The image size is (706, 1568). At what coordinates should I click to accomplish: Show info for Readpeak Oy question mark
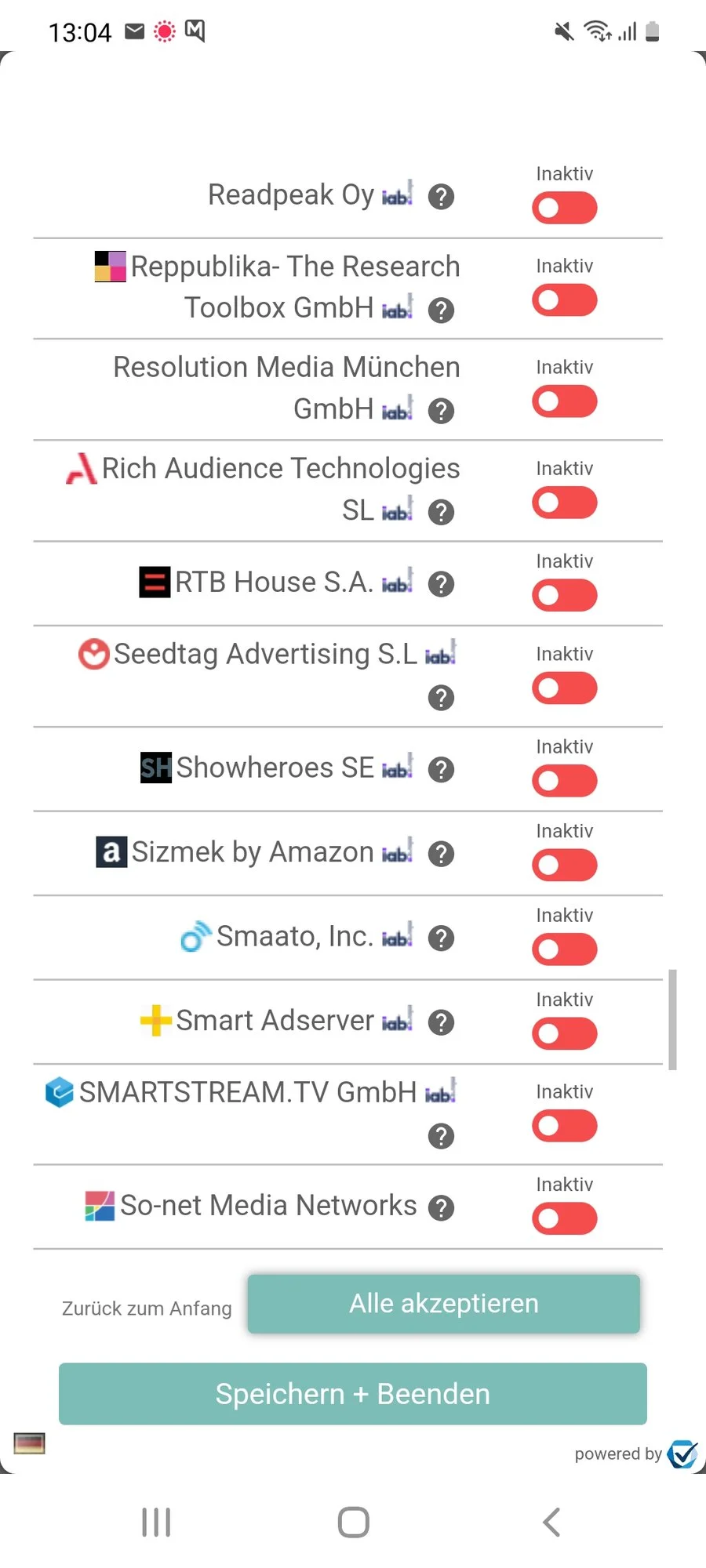[x=442, y=197]
